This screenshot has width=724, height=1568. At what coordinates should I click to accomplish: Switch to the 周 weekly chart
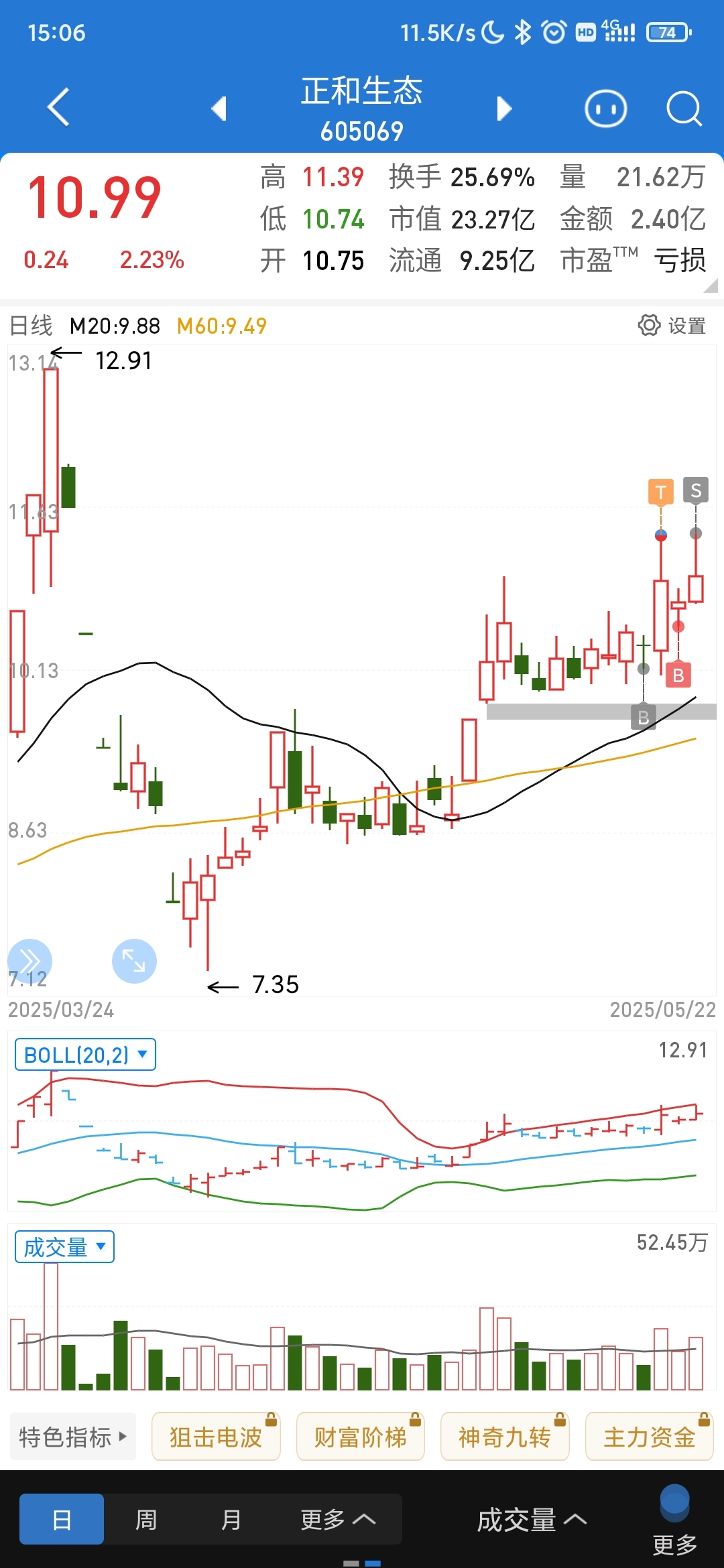pyautogui.click(x=146, y=1519)
